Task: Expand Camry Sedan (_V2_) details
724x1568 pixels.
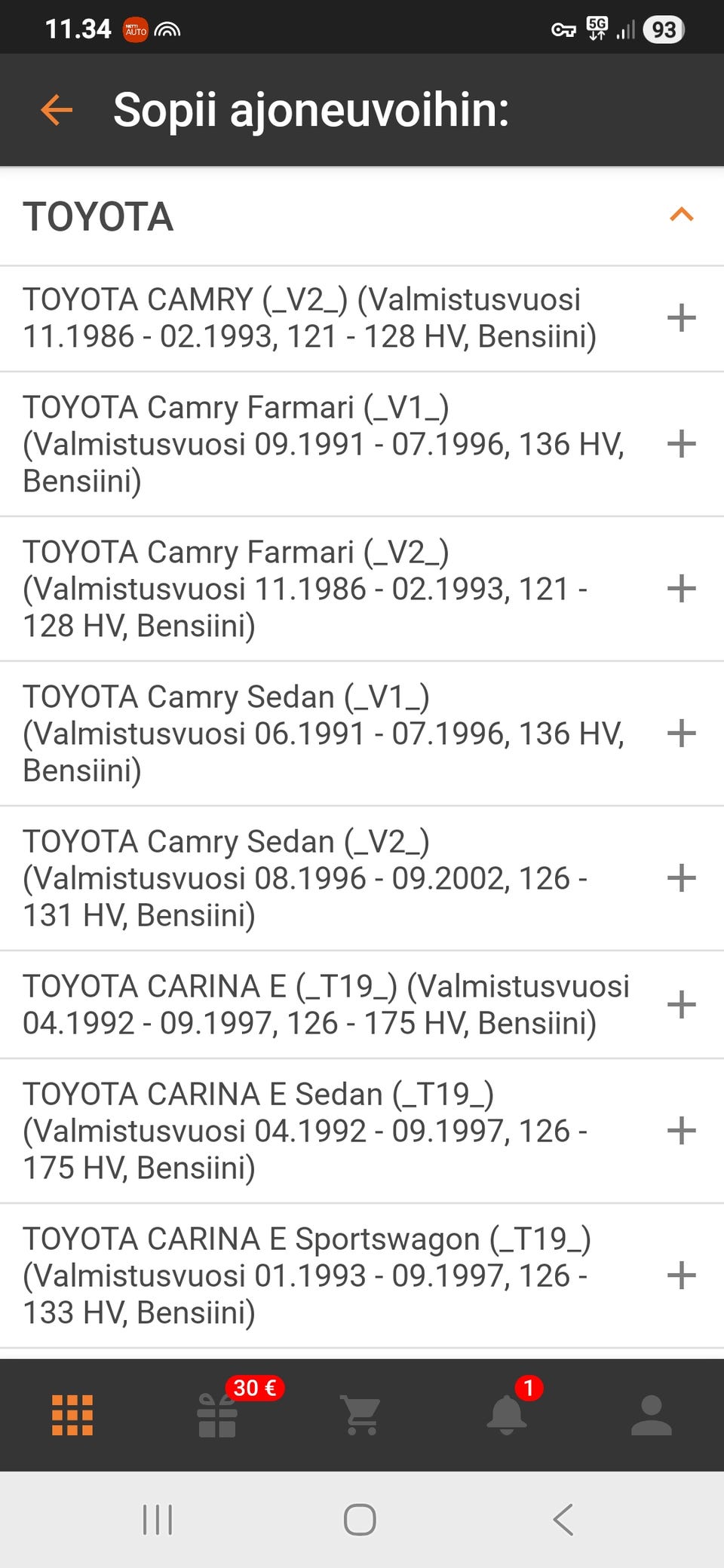Action: [681, 878]
